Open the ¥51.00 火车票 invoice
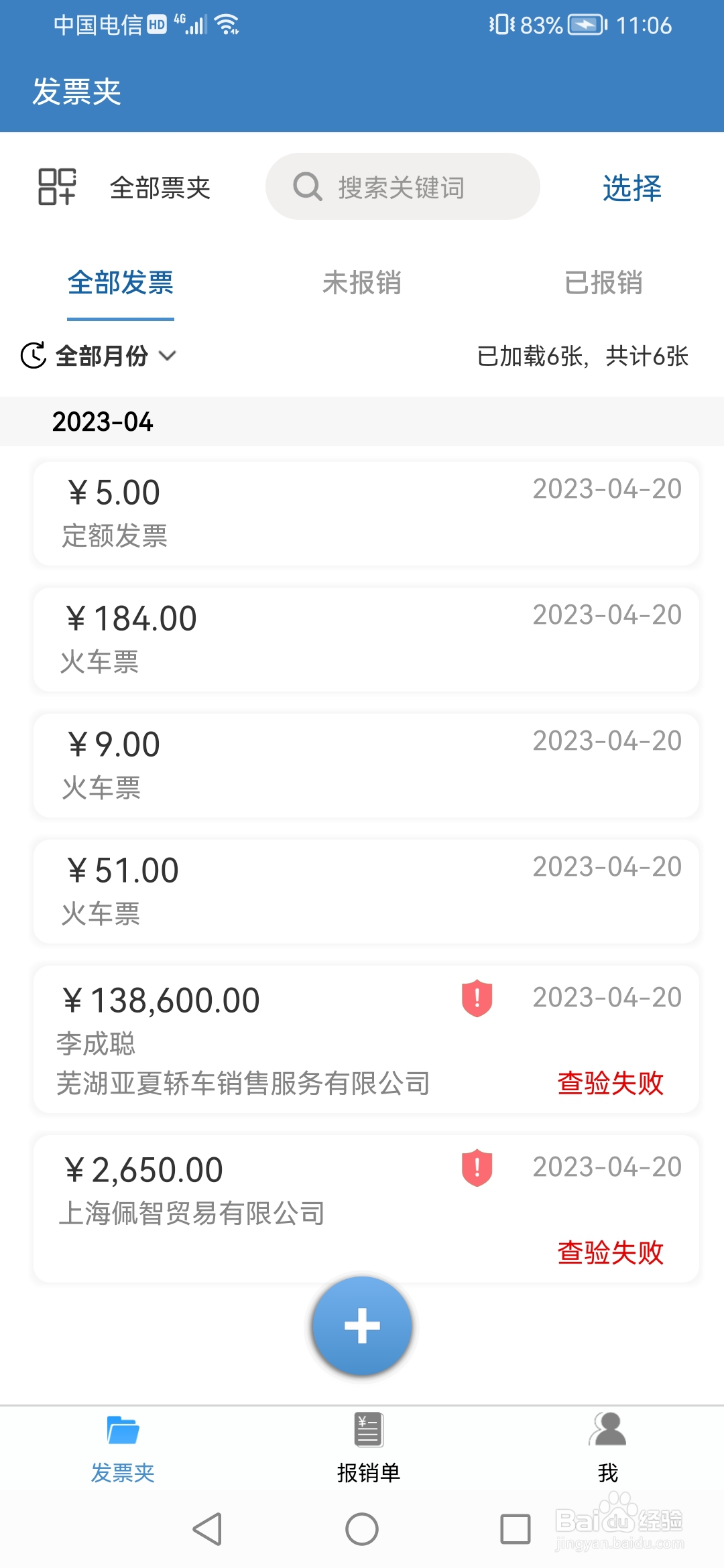The width and height of the screenshot is (724, 1568). pyautogui.click(x=366, y=891)
